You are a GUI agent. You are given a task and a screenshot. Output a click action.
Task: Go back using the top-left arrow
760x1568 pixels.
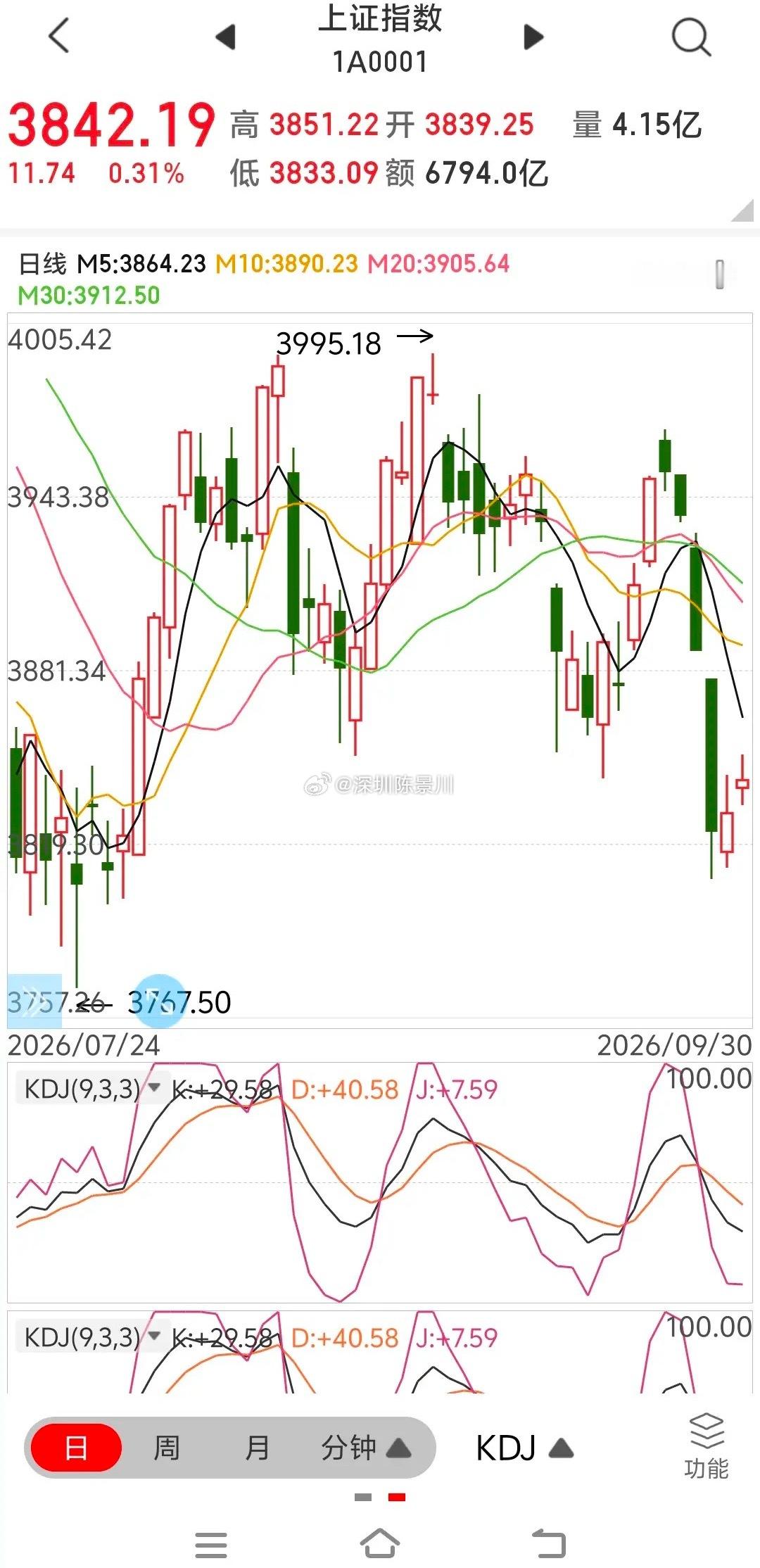(60, 35)
